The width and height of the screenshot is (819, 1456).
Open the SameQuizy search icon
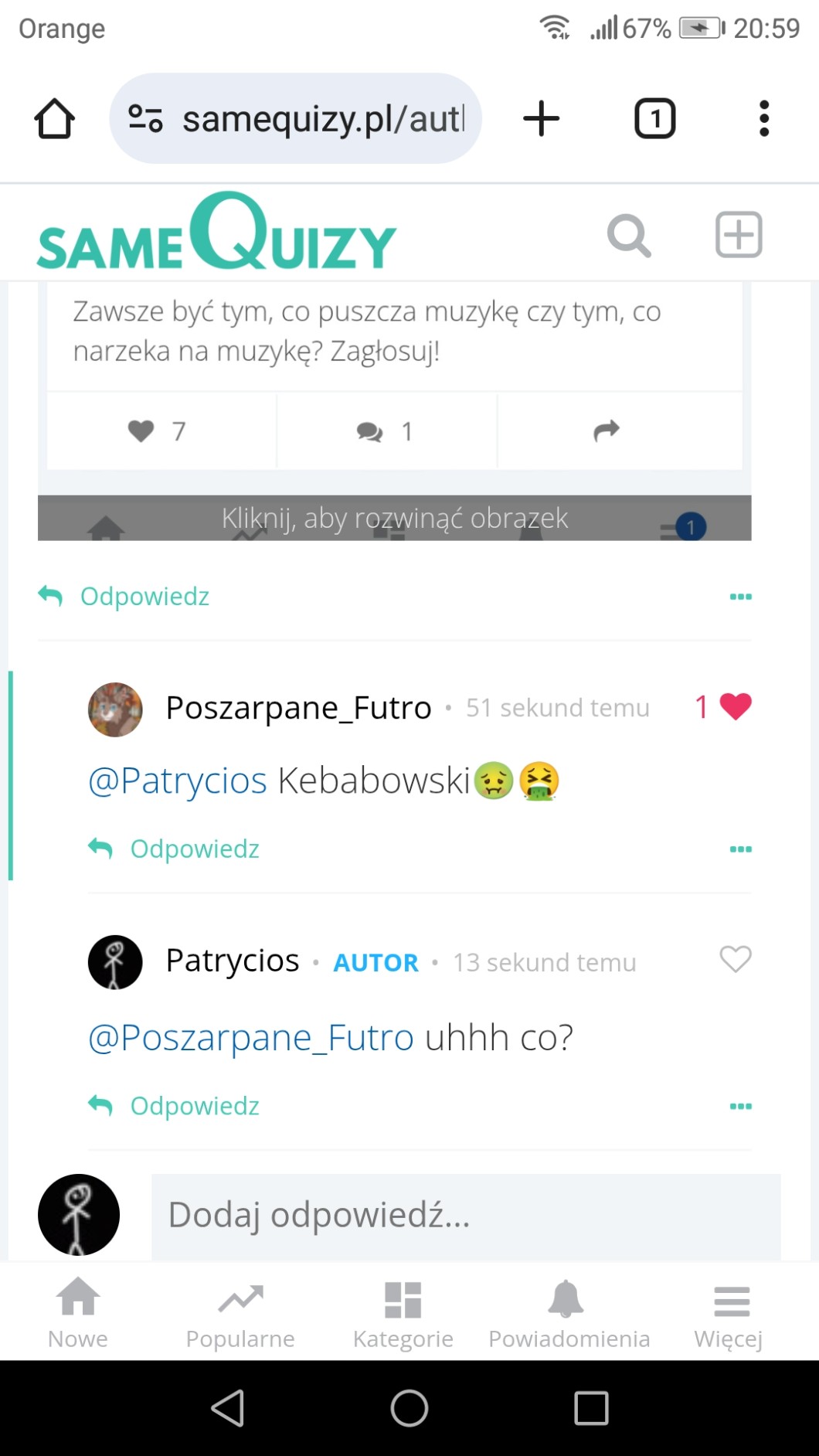click(x=629, y=236)
